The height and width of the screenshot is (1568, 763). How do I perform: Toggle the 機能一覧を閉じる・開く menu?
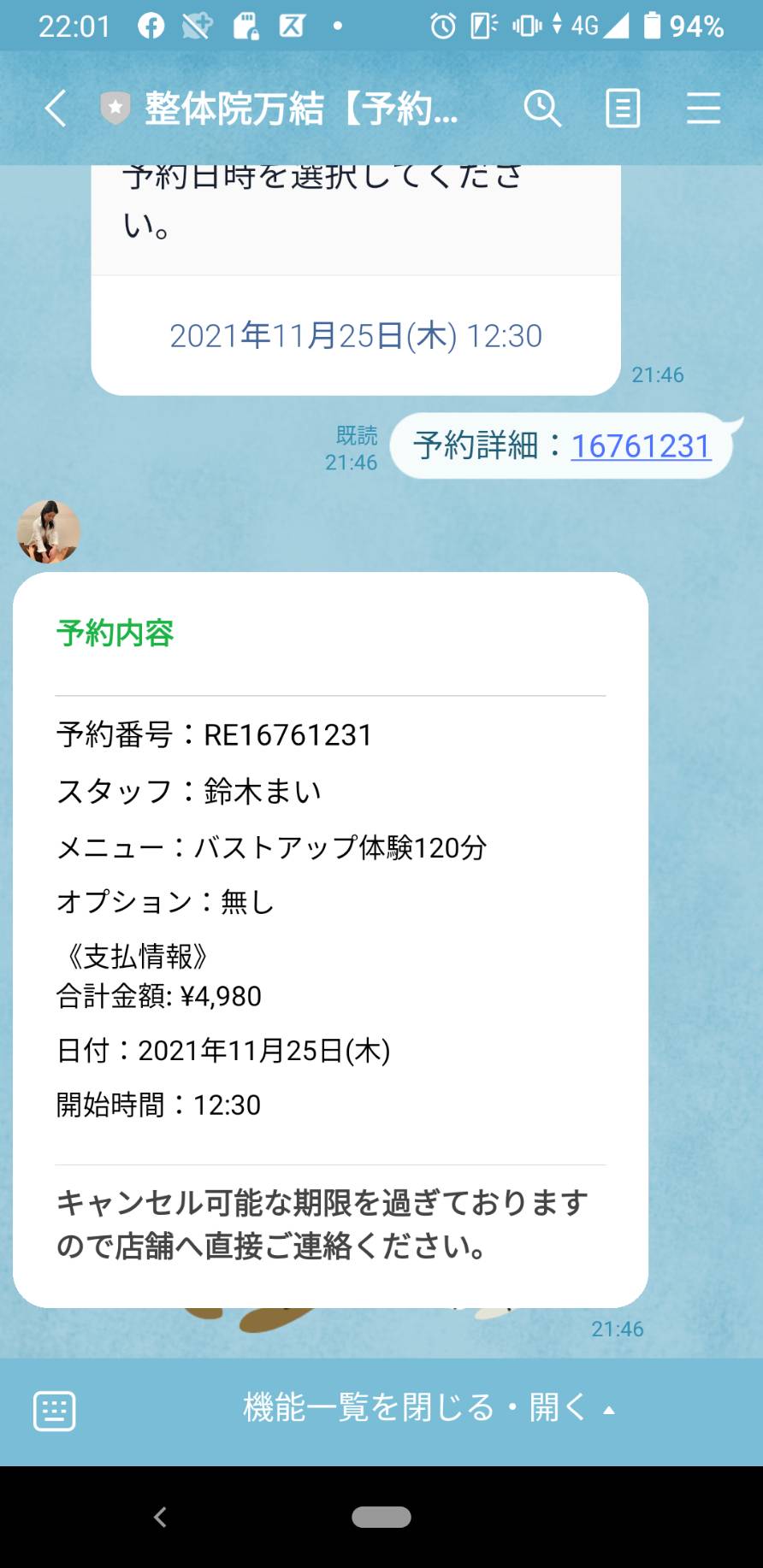point(429,1407)
